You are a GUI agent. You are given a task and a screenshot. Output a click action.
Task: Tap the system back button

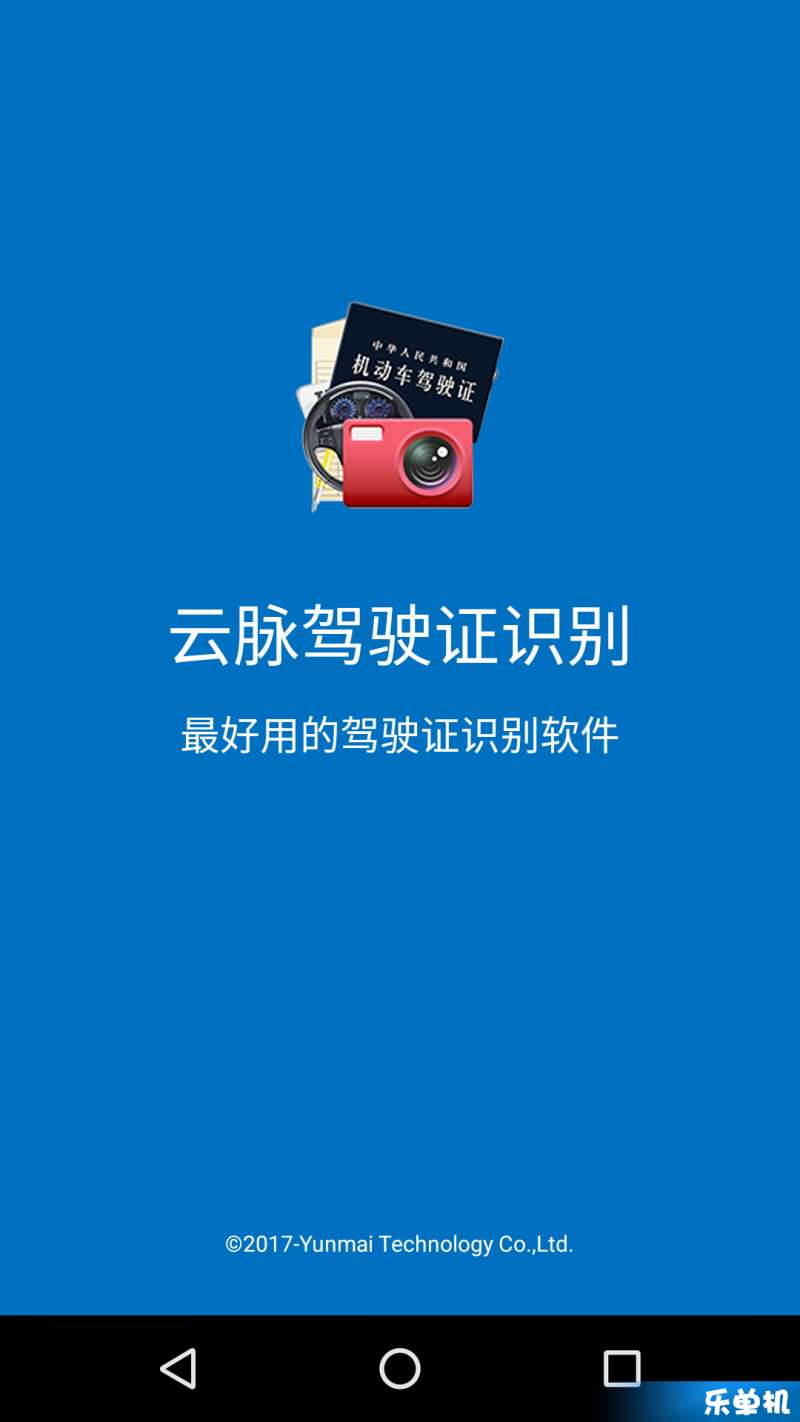click(179, 1368)
